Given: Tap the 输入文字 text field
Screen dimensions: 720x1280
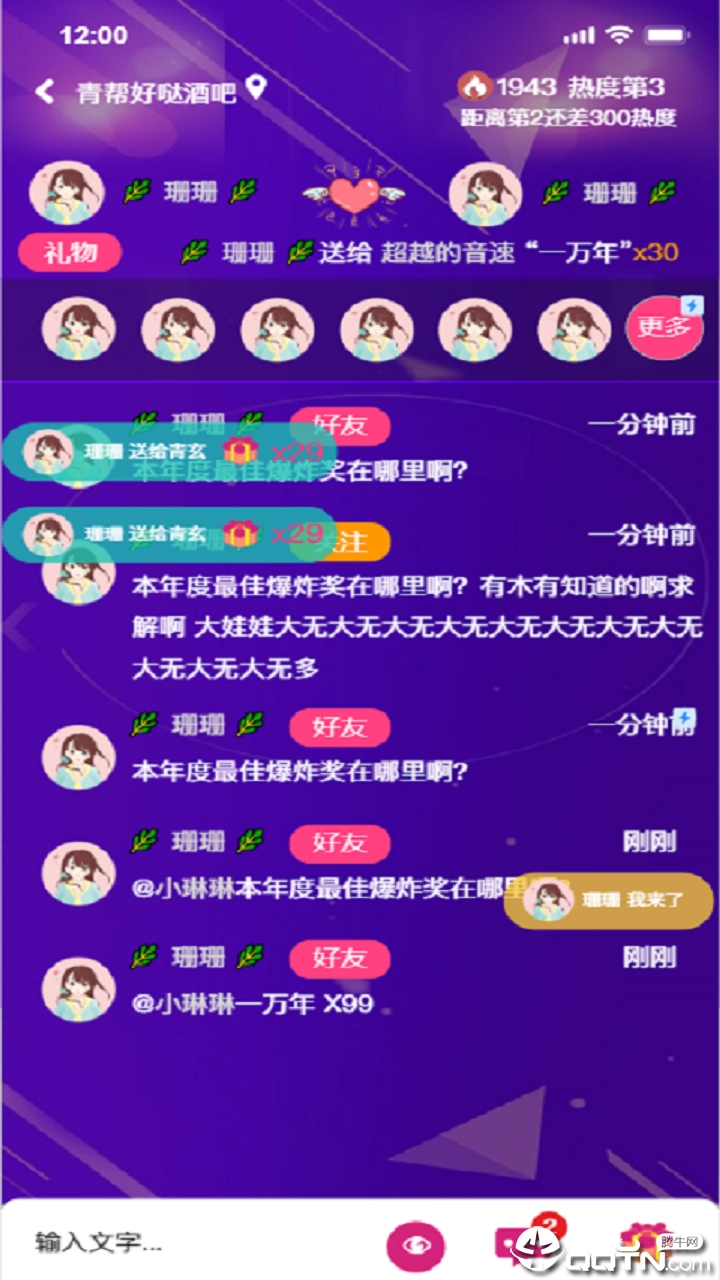Looking at the screenshot, I should tap(180, 1243).
